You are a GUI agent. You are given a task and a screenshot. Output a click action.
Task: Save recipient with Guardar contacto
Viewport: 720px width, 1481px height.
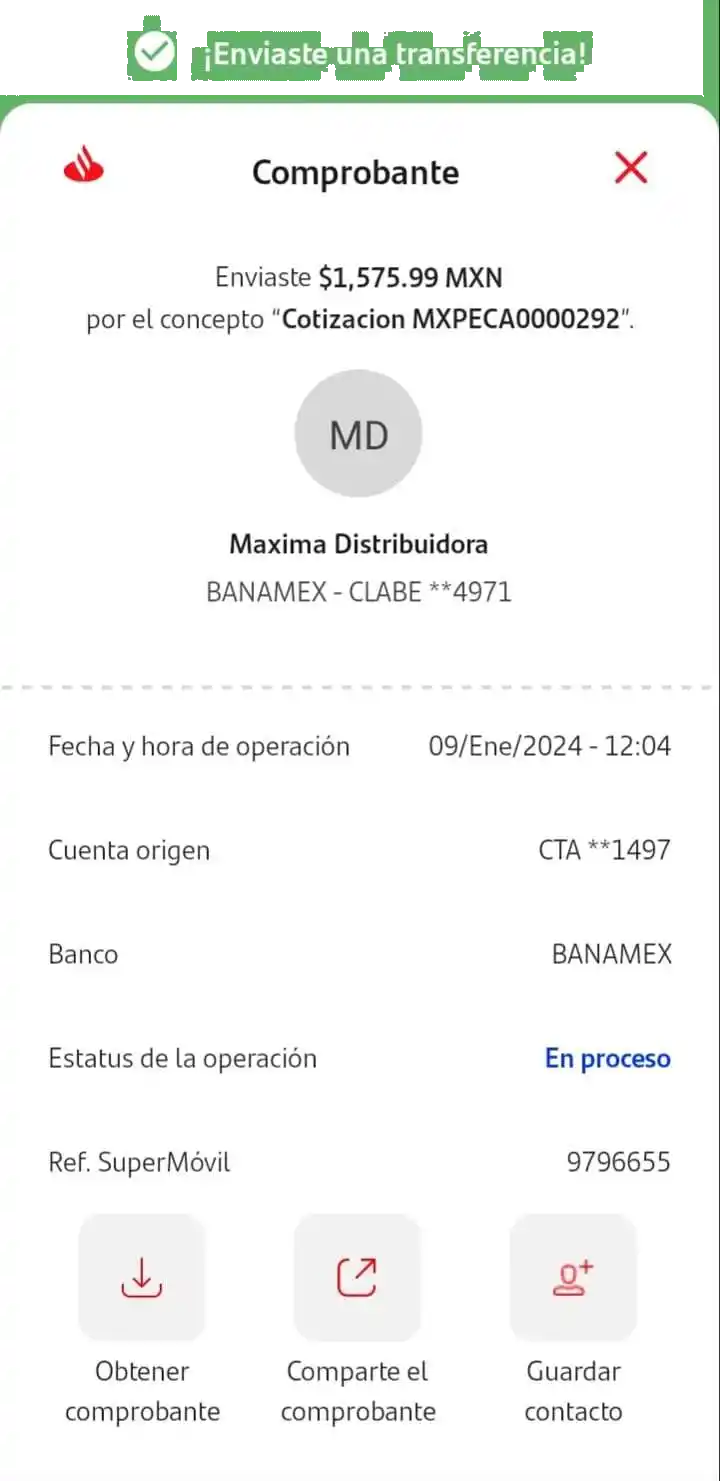[573, 1277]
